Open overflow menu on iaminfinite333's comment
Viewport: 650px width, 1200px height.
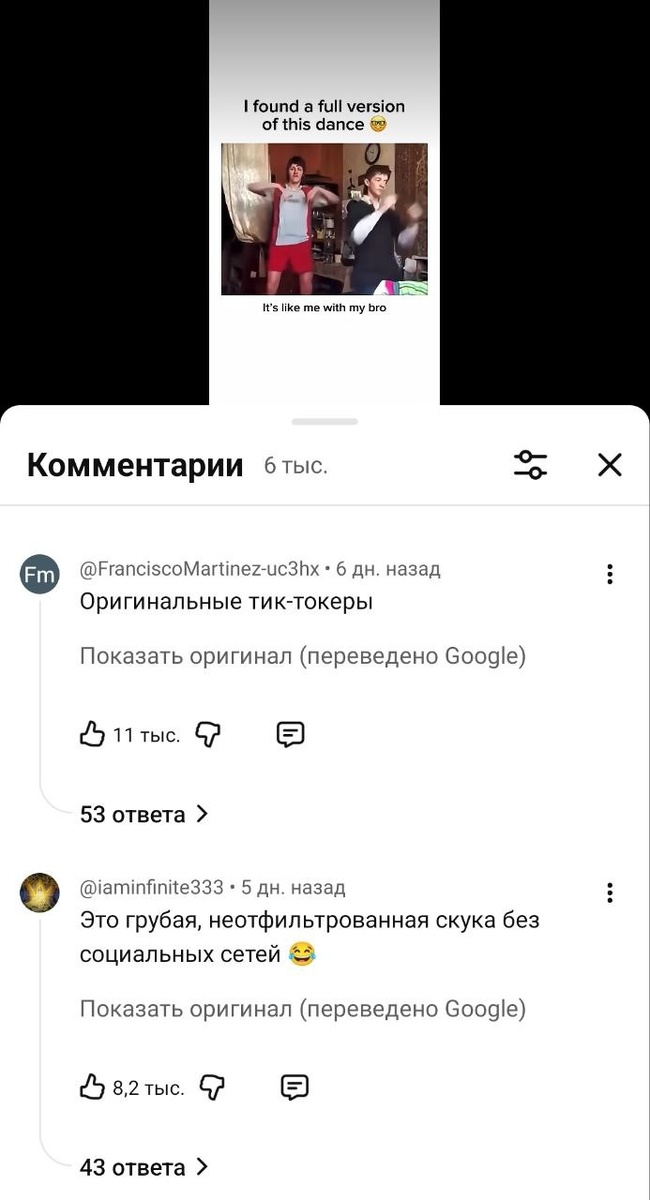pos(609,892)
